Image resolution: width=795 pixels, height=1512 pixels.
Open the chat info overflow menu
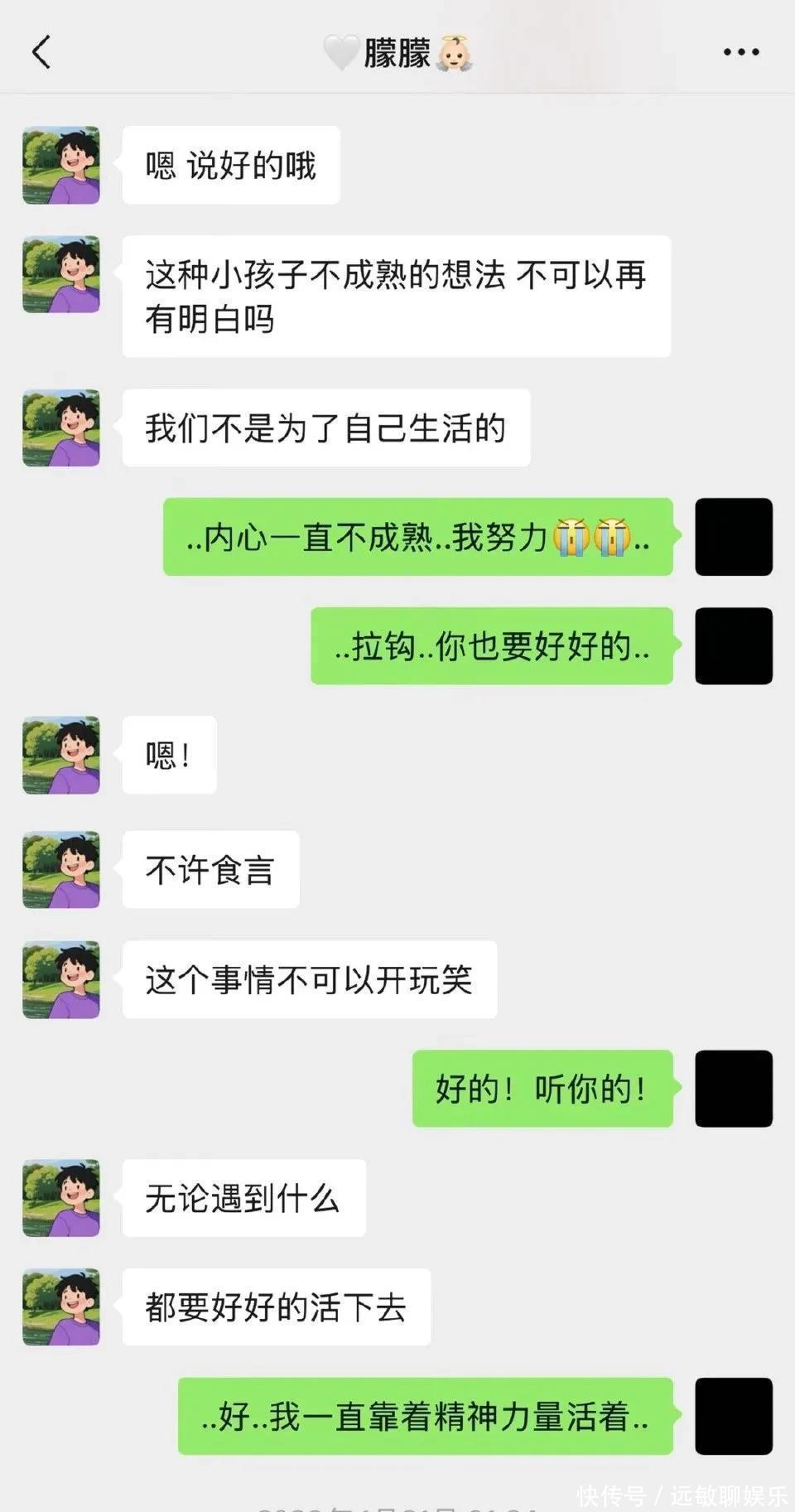click(x=740, y=51)
